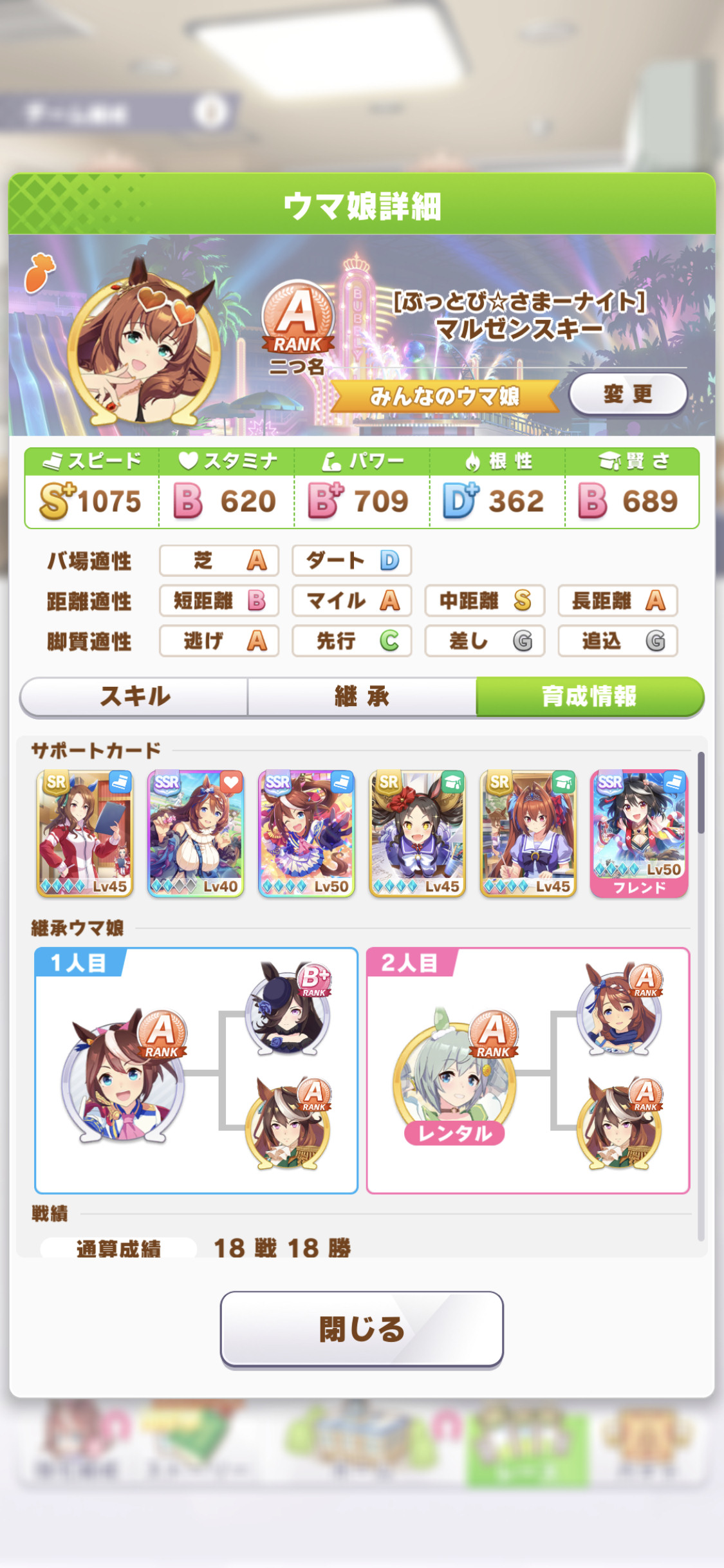This screenshot has width=724, height=1568.
Task: View the フレンド SSR Lv50 support card
Action: tap(639, 833)
